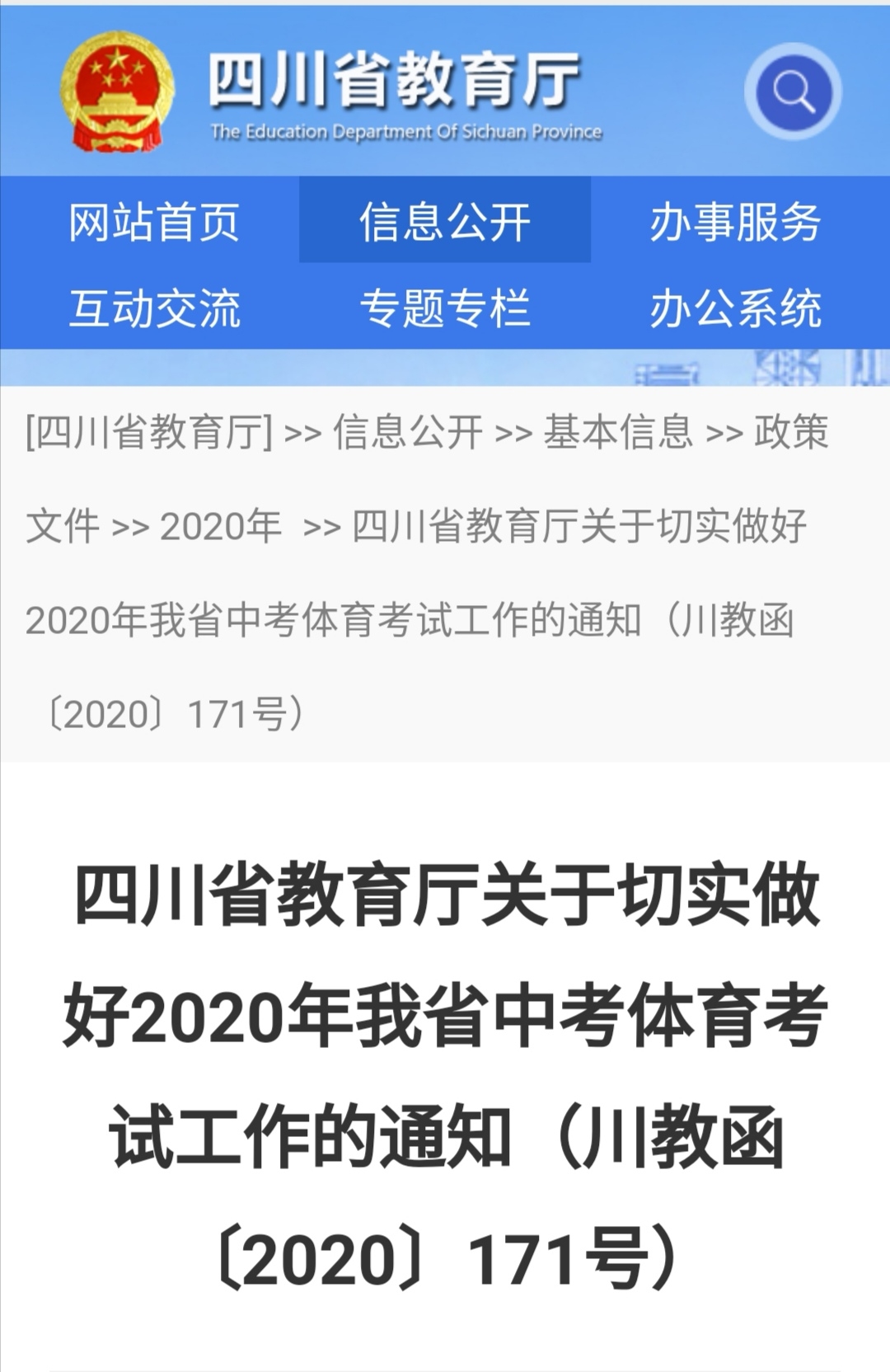Open 办公系统 section
The image size is (890, 1372).
pos(735,308)
